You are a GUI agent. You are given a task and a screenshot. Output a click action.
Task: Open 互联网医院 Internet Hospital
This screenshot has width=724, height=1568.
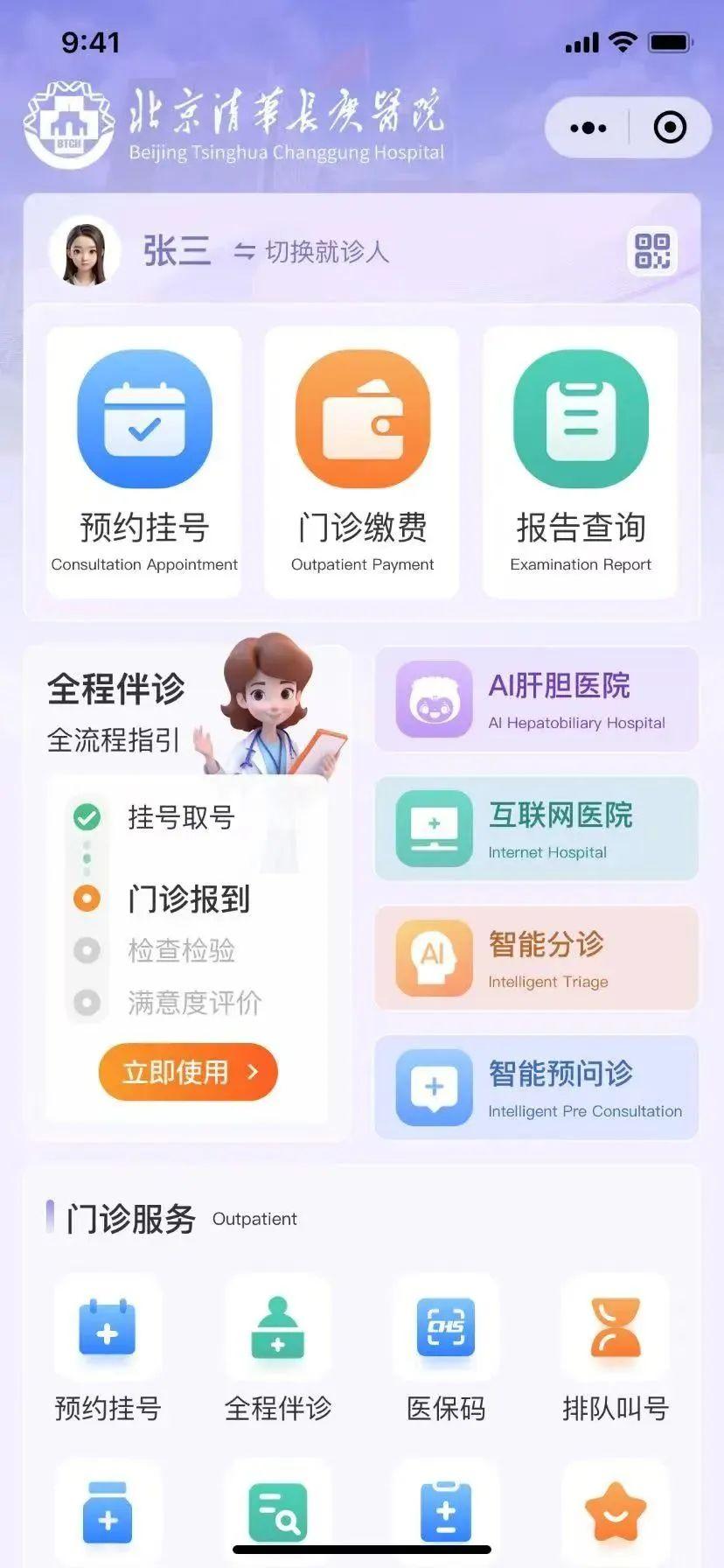click(537, 829)
